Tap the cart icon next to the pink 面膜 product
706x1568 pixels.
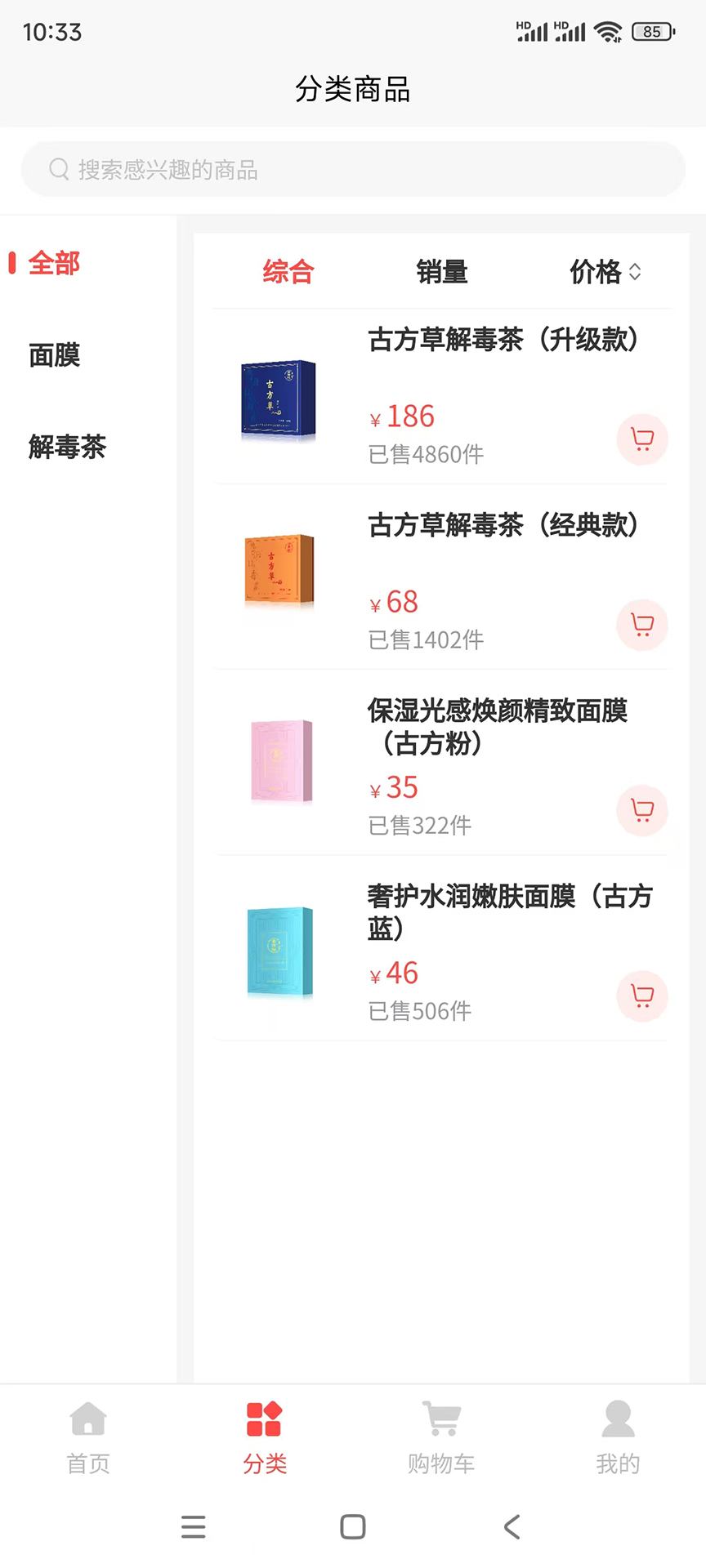(x=642, y=810)
